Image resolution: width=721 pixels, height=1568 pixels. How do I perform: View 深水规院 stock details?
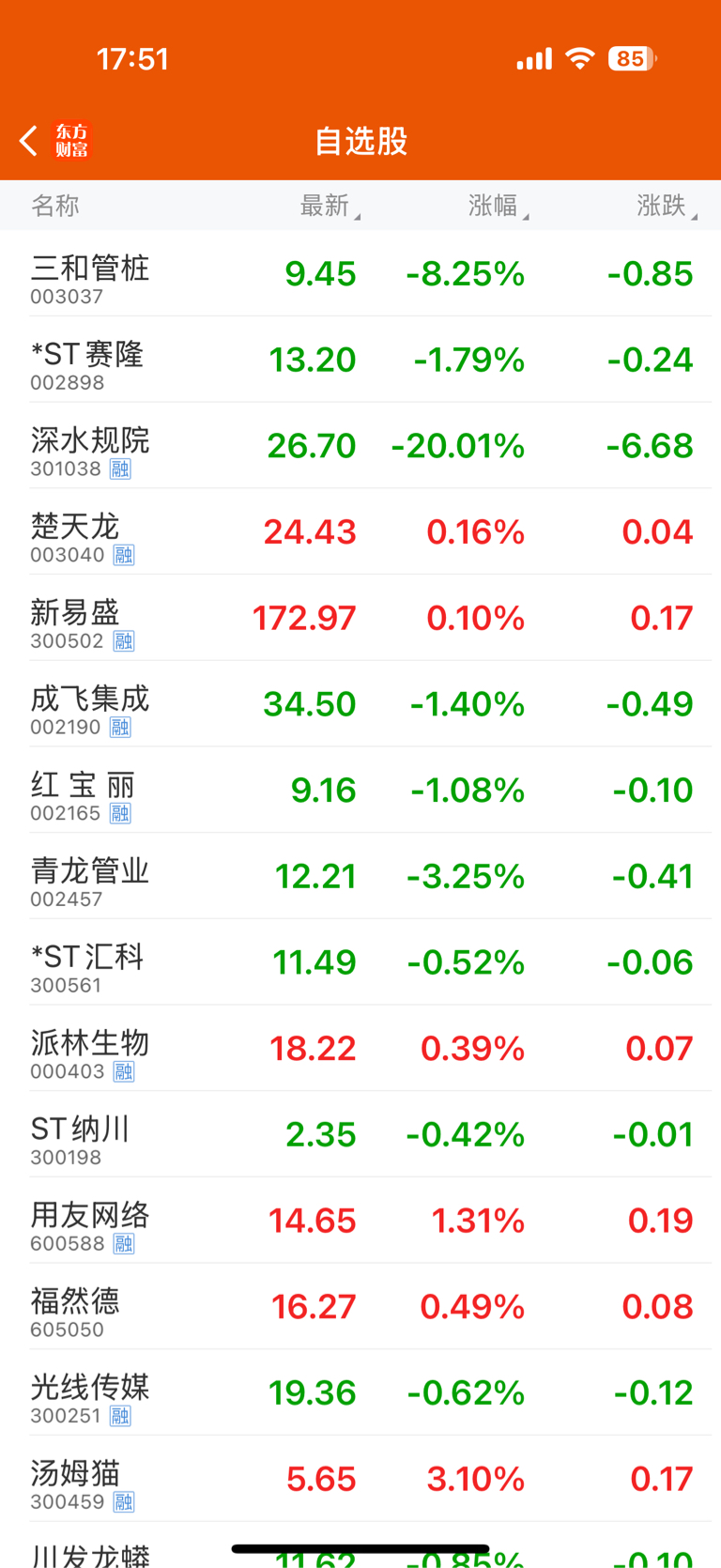[360, 446]
